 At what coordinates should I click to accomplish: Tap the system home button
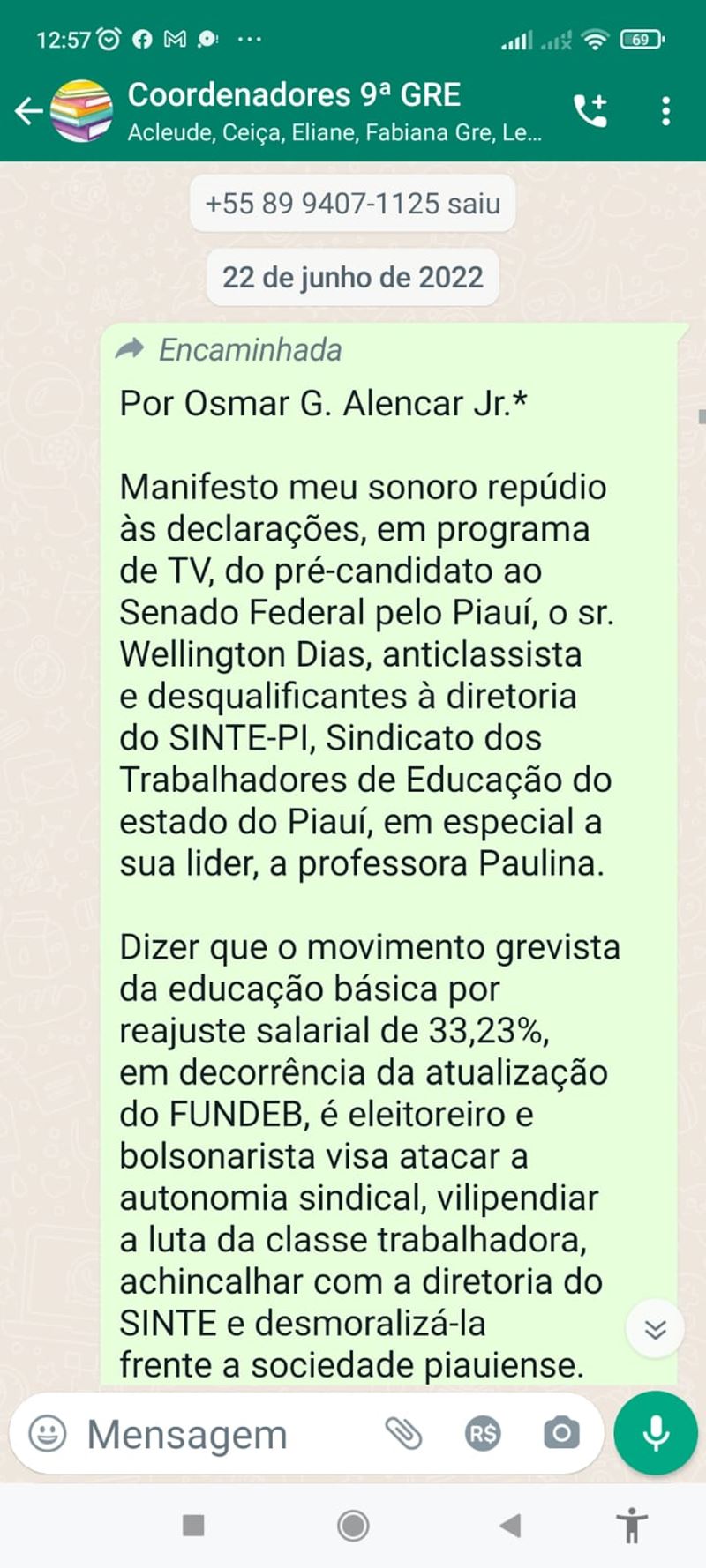pos(353,1525)
